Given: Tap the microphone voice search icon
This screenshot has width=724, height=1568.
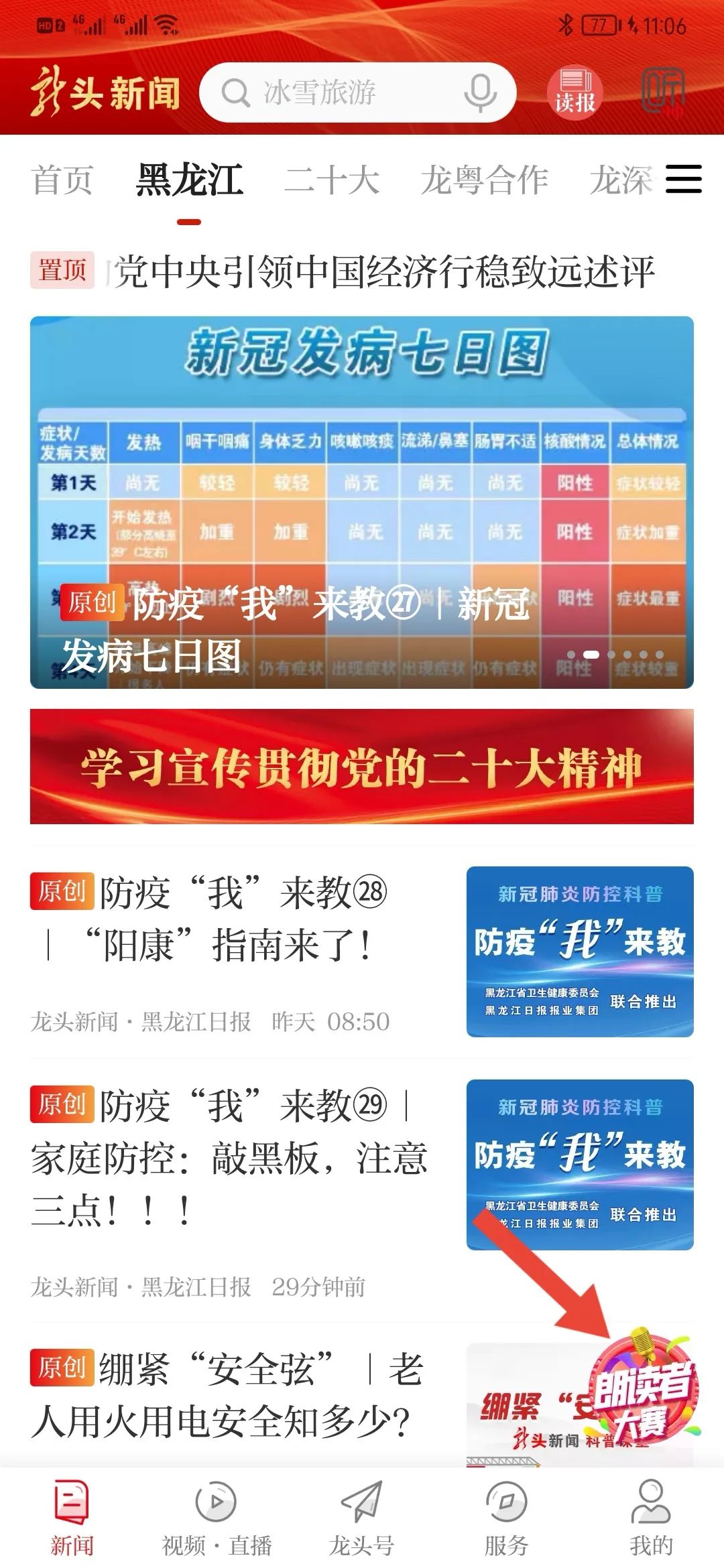Looking at the screenshot, I should (x=480, y=92).
